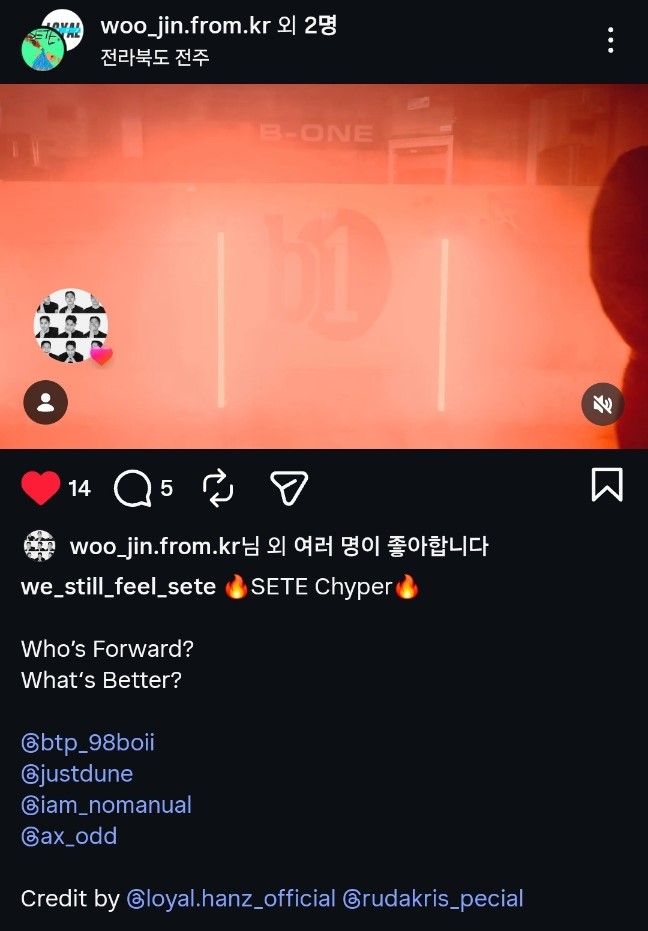Open the @rudakris_pecial credit mention
This screenshot has height=931, width=648.
(433, 899)
